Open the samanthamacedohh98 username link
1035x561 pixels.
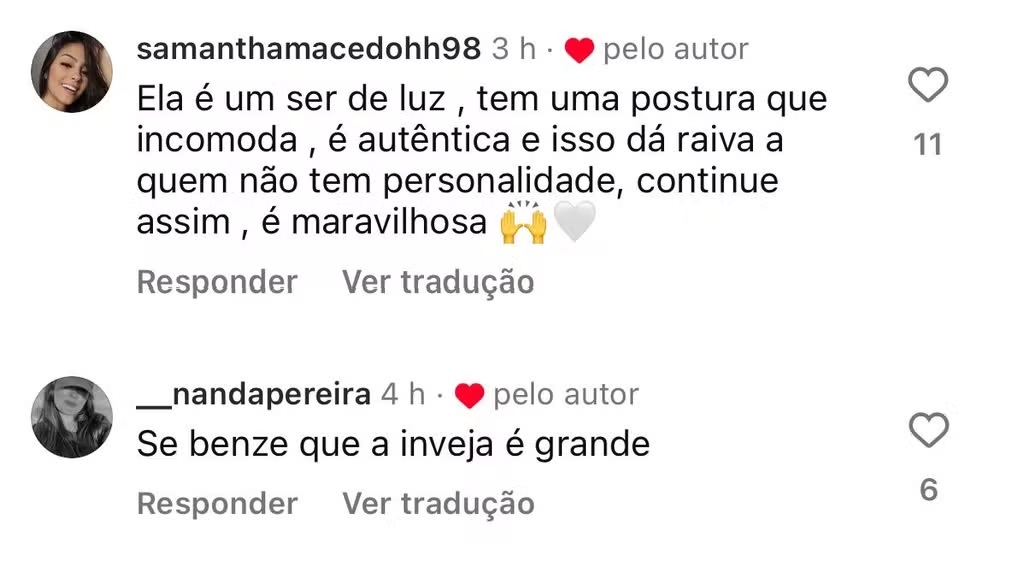pyautogui.click(x=308, y=49)
